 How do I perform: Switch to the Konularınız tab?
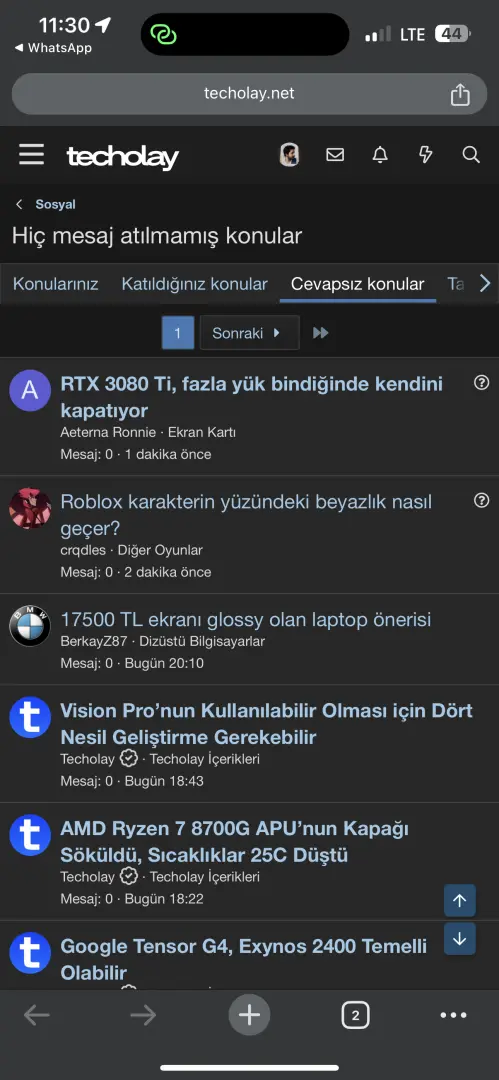[56, 284]
